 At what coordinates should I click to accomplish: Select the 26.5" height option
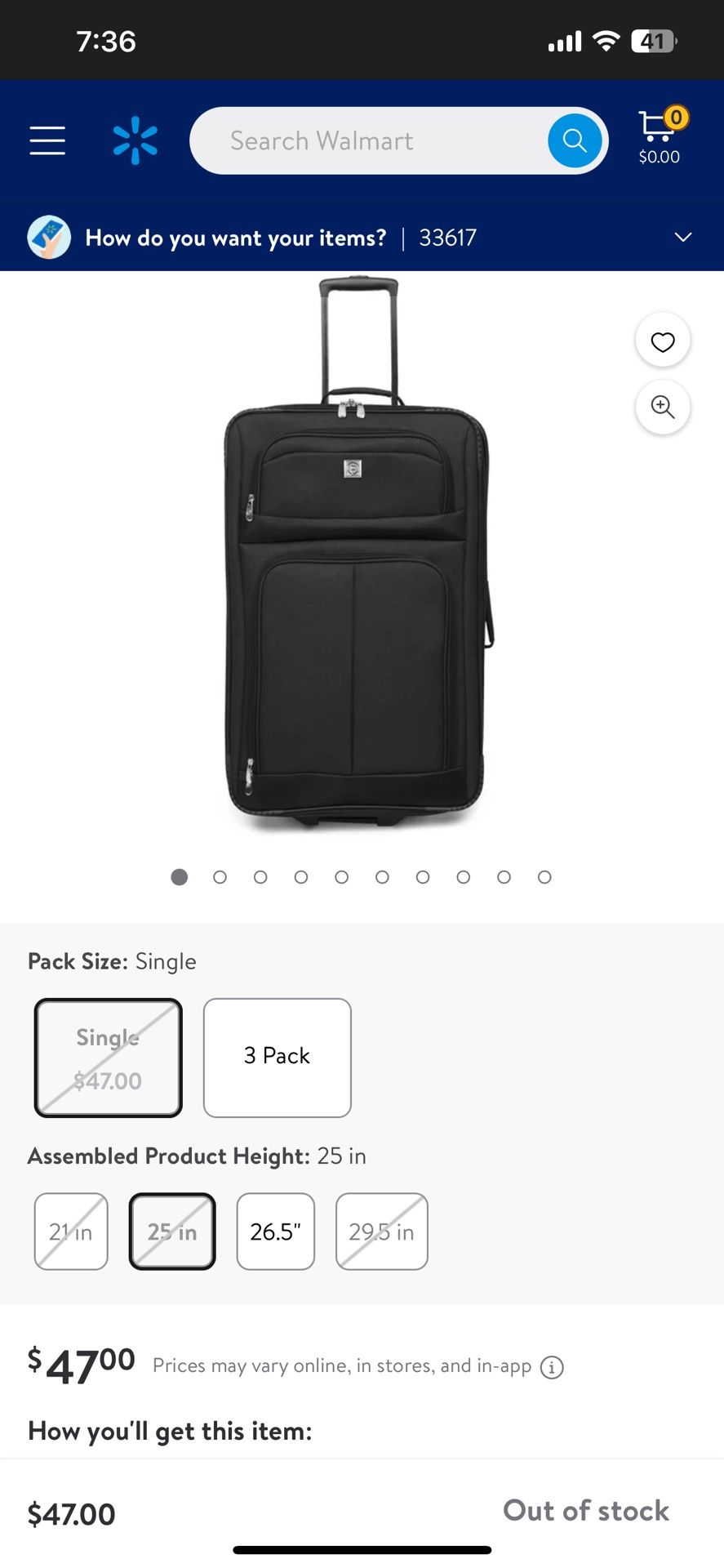pos(275,1231)
